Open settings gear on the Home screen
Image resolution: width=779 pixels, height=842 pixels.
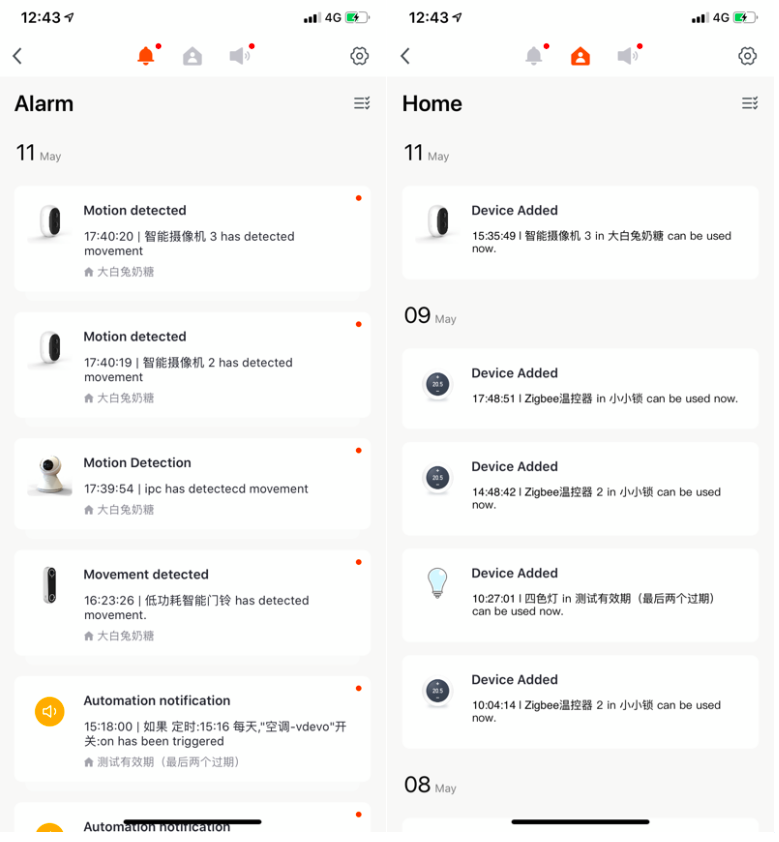coord(747,56)
